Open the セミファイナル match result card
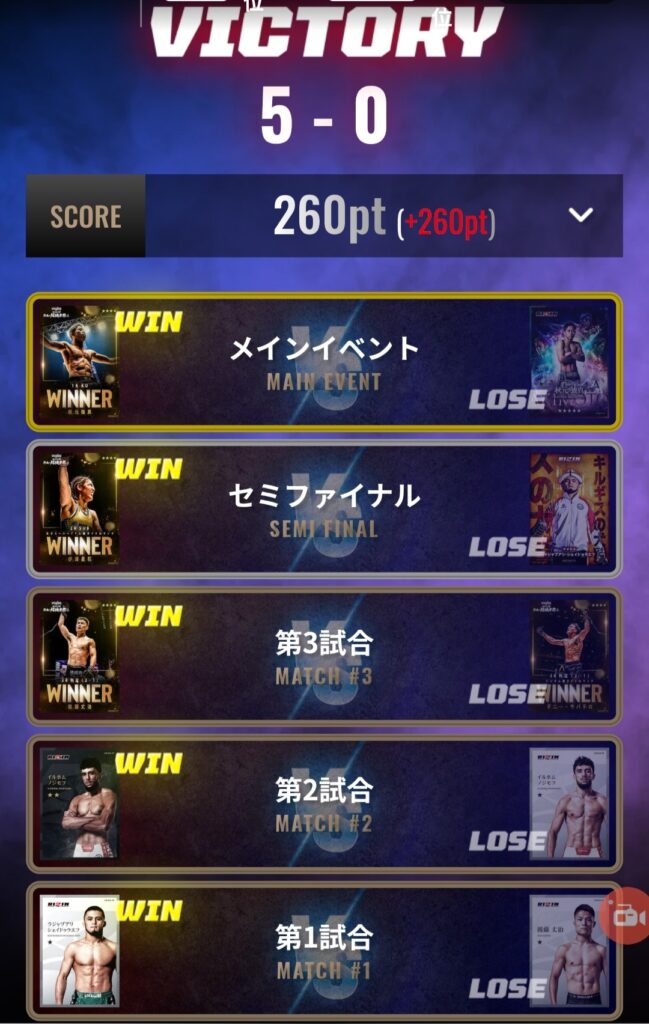649x1024 pixels. tap(324, 509)
